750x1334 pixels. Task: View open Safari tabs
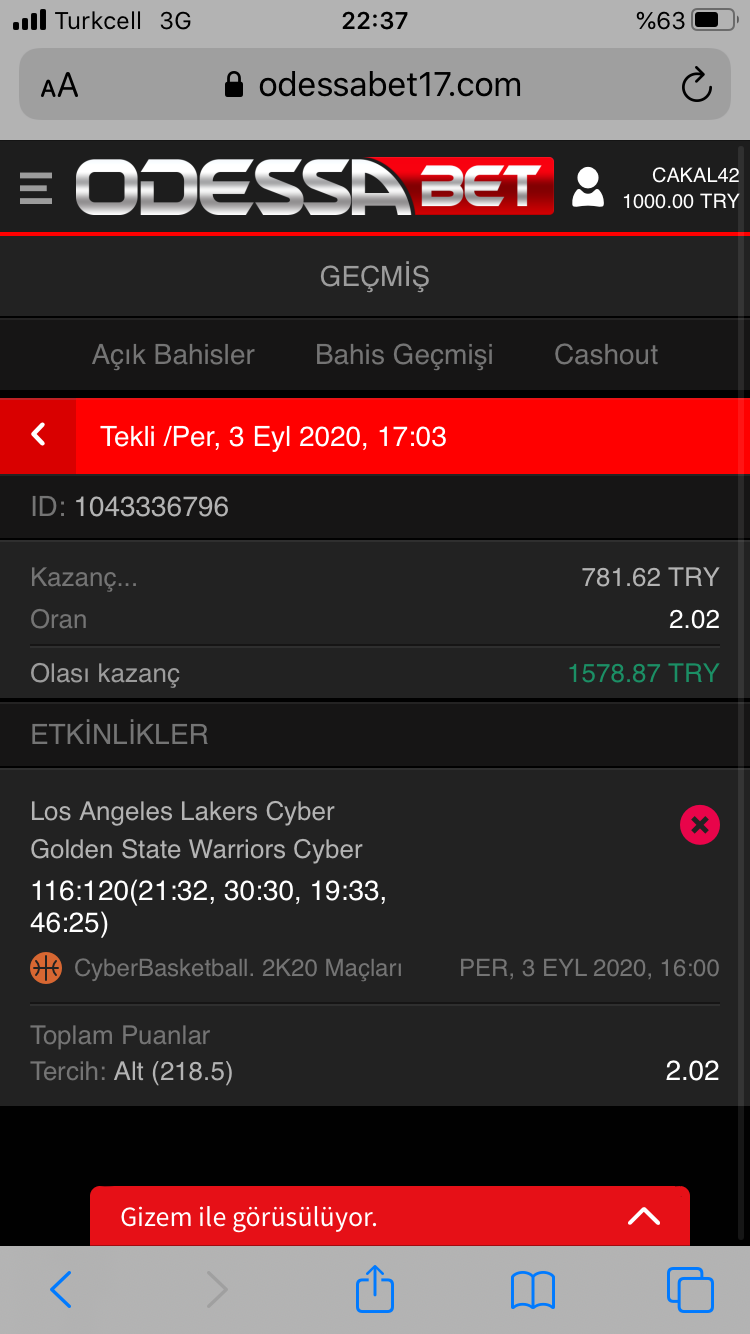point(690,1290)
